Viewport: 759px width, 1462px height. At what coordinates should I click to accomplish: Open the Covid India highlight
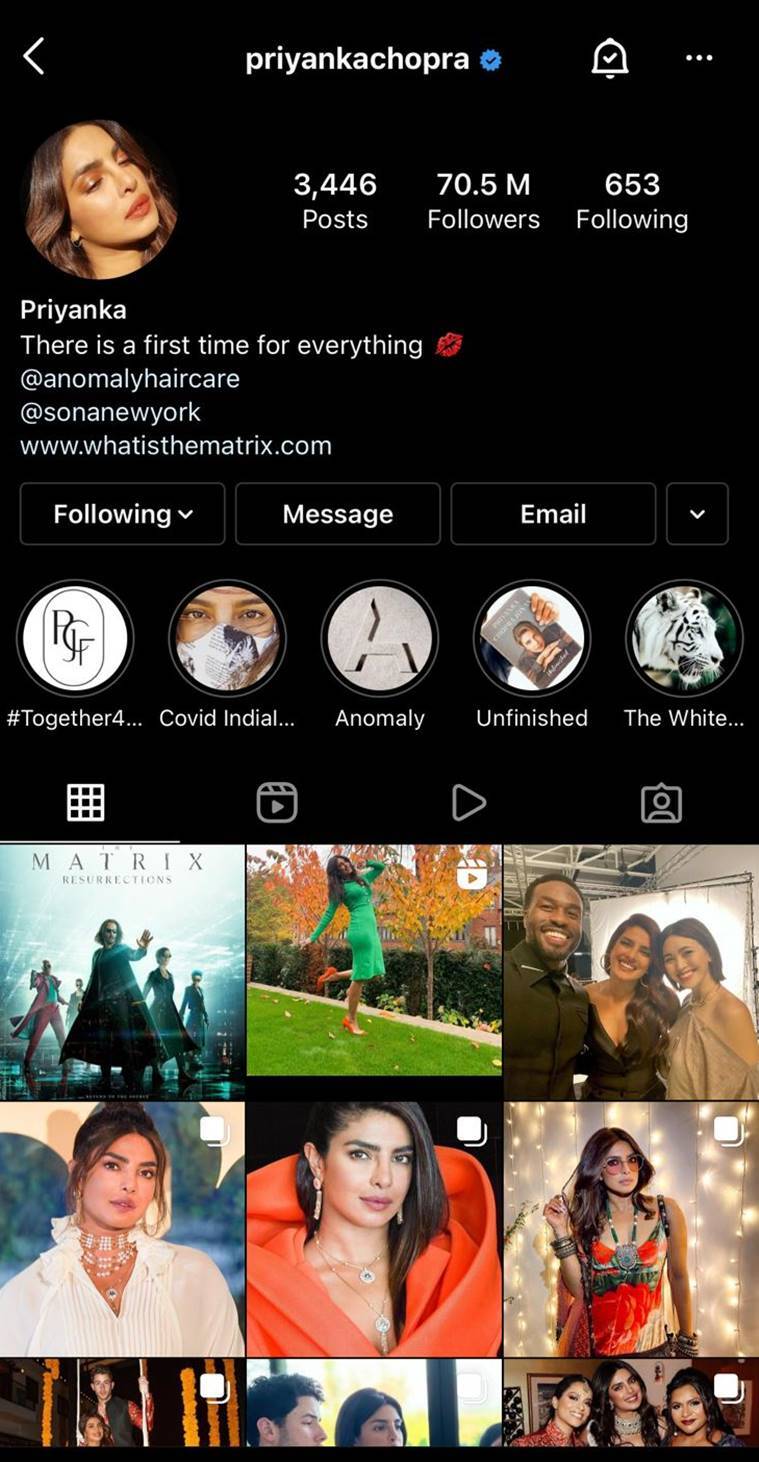click(x=227, y=639)
